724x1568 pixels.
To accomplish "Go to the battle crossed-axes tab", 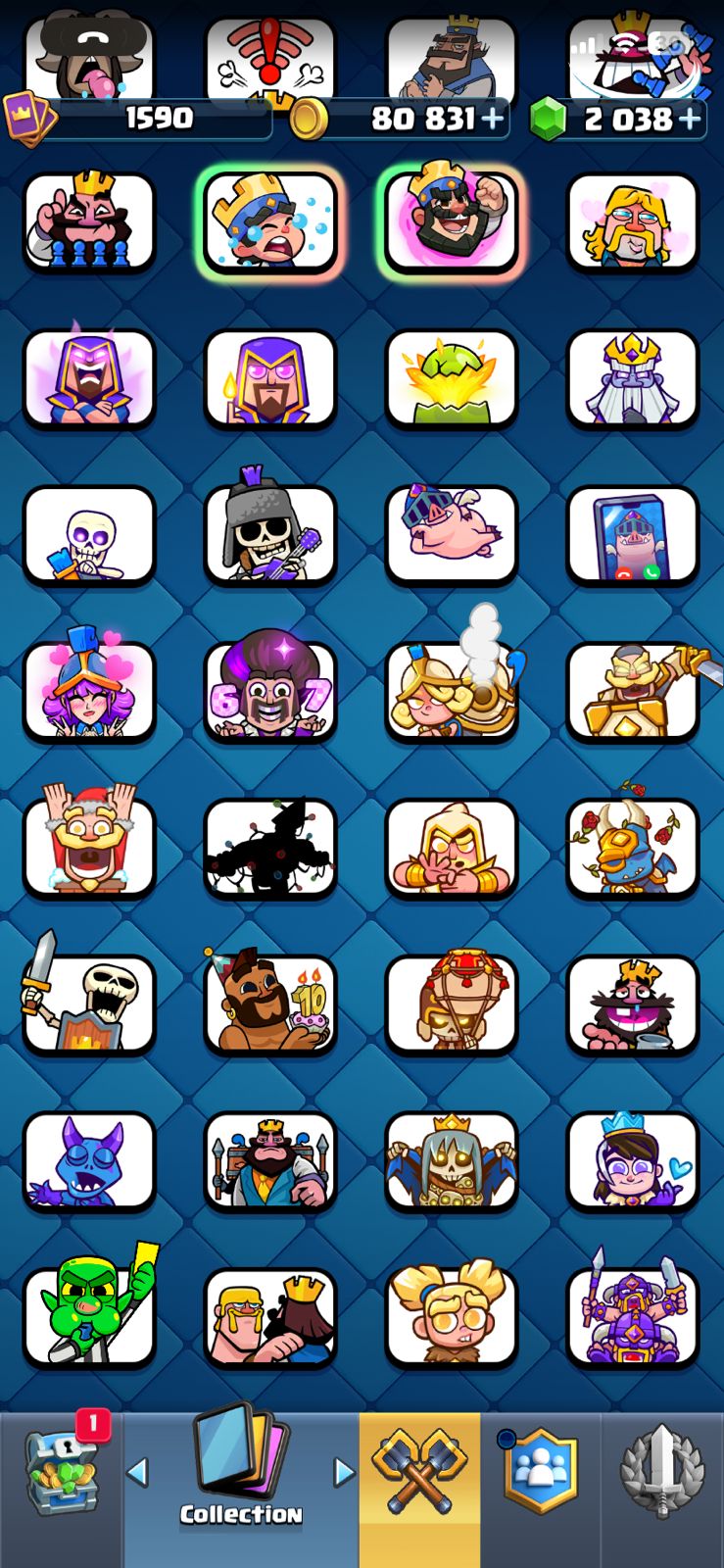I will point(419,1490).
